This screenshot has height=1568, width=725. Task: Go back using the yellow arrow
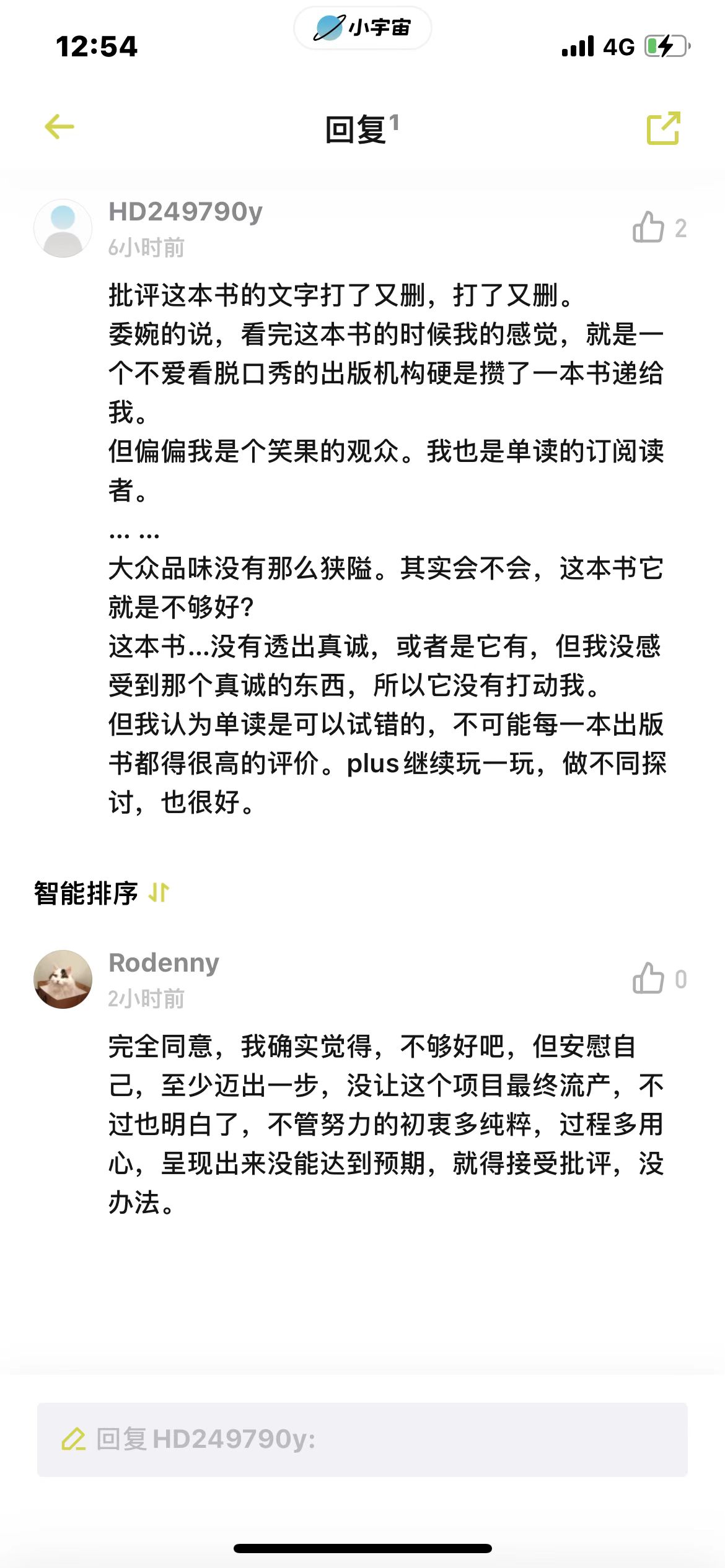[59, 128]
